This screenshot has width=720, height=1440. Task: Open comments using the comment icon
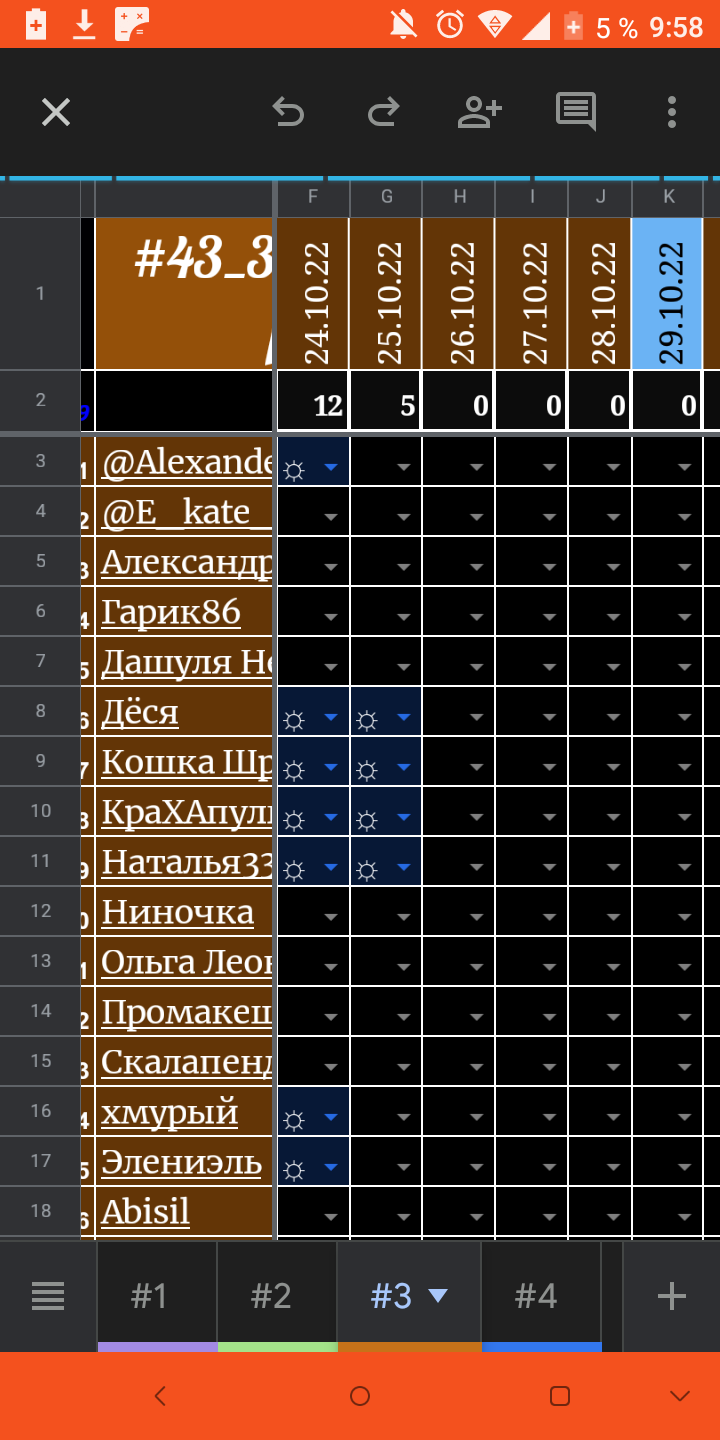click(x=575, y=112)
